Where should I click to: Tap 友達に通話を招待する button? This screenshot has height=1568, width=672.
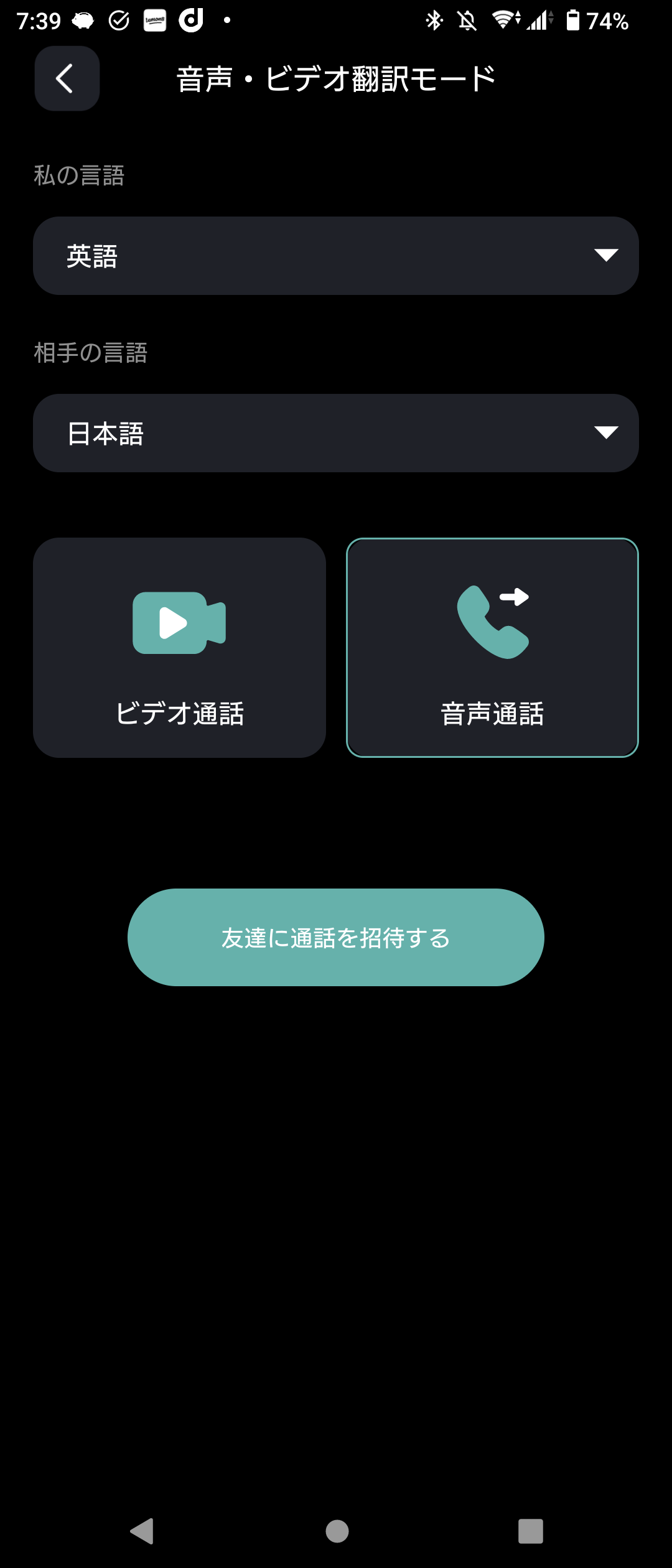click(336, 937)
